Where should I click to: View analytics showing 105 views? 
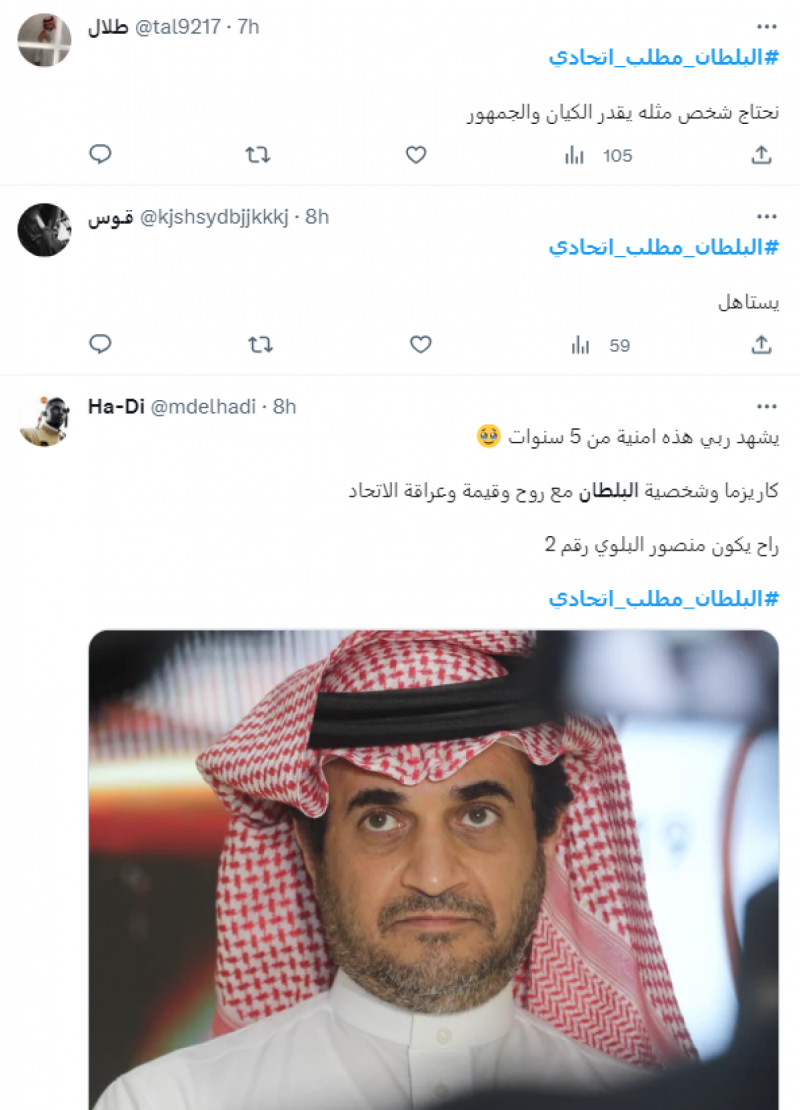tap(592, 155)
